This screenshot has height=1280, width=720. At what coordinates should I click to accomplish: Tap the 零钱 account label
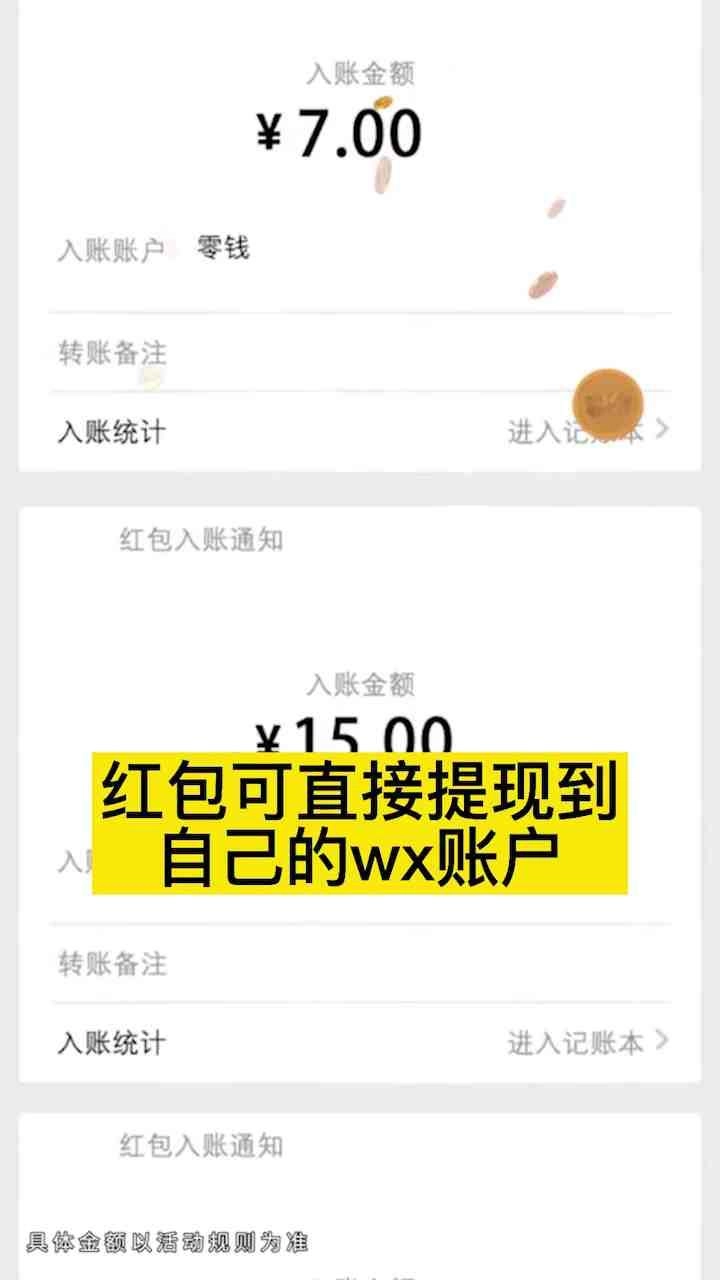tap(222, 249)
